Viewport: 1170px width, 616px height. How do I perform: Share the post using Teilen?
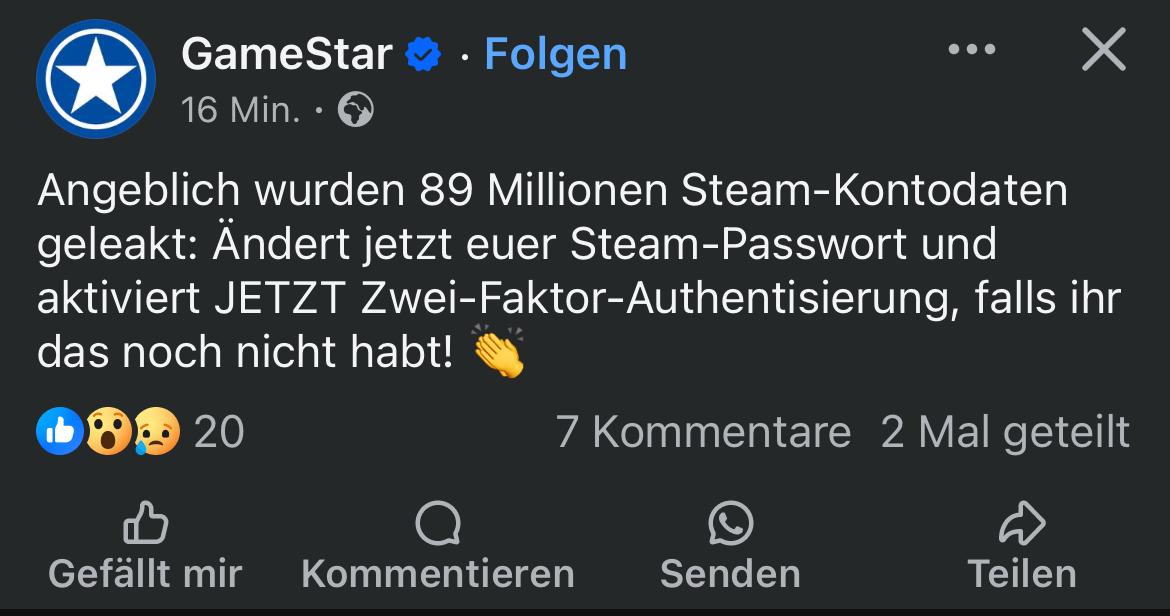[1021, 547]
